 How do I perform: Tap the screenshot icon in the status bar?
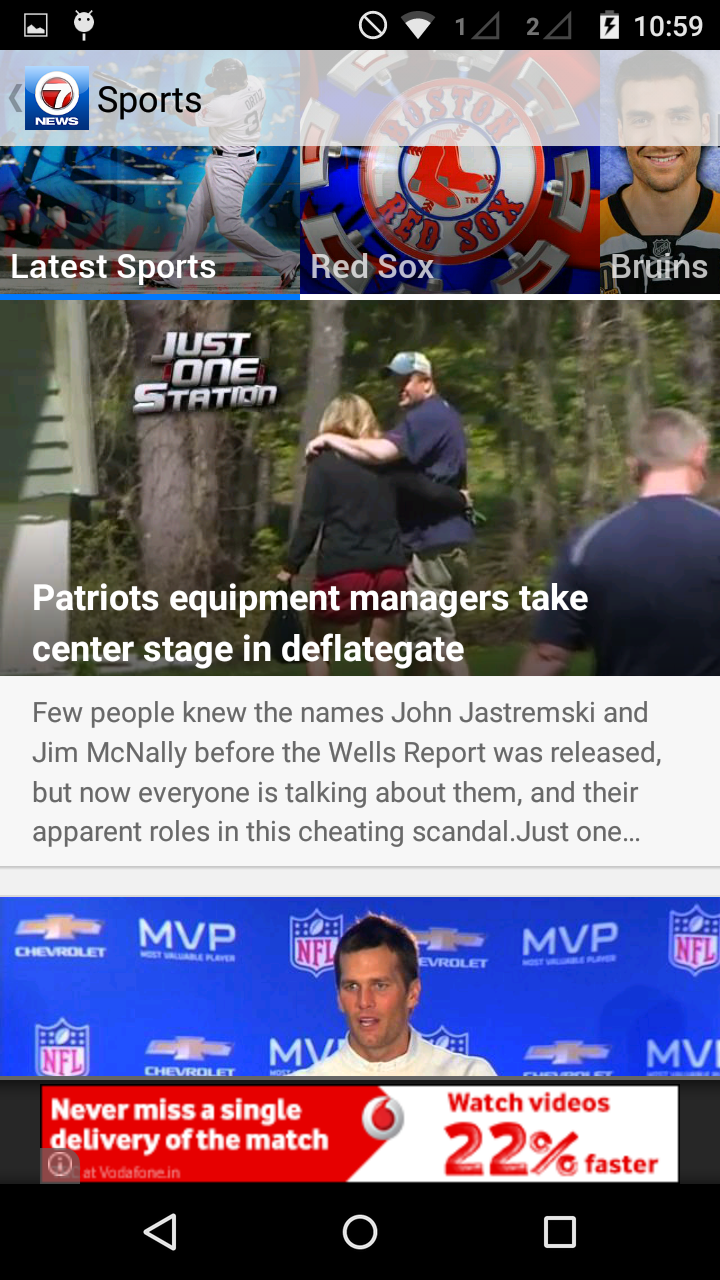(37, 24)
